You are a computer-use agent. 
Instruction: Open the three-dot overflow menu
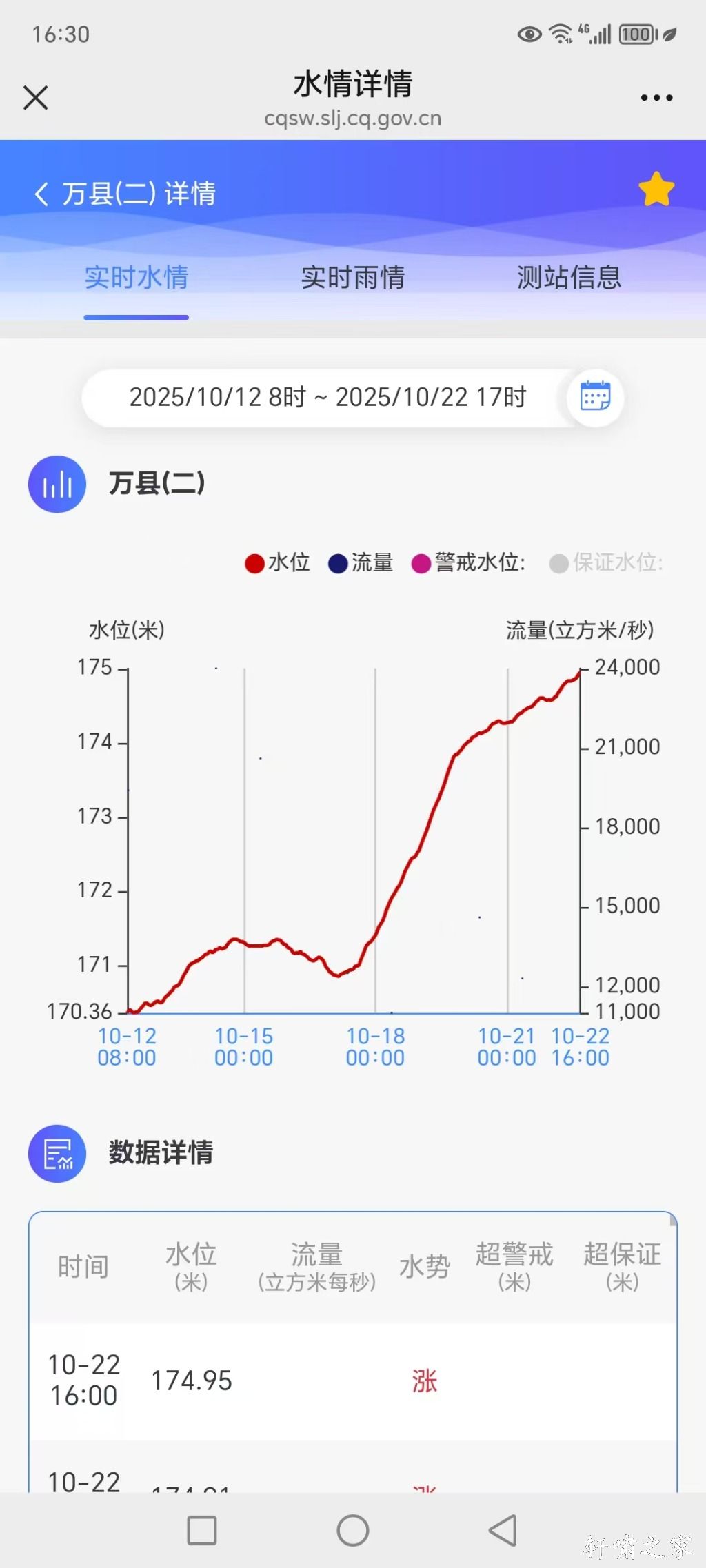coord(656,98)
